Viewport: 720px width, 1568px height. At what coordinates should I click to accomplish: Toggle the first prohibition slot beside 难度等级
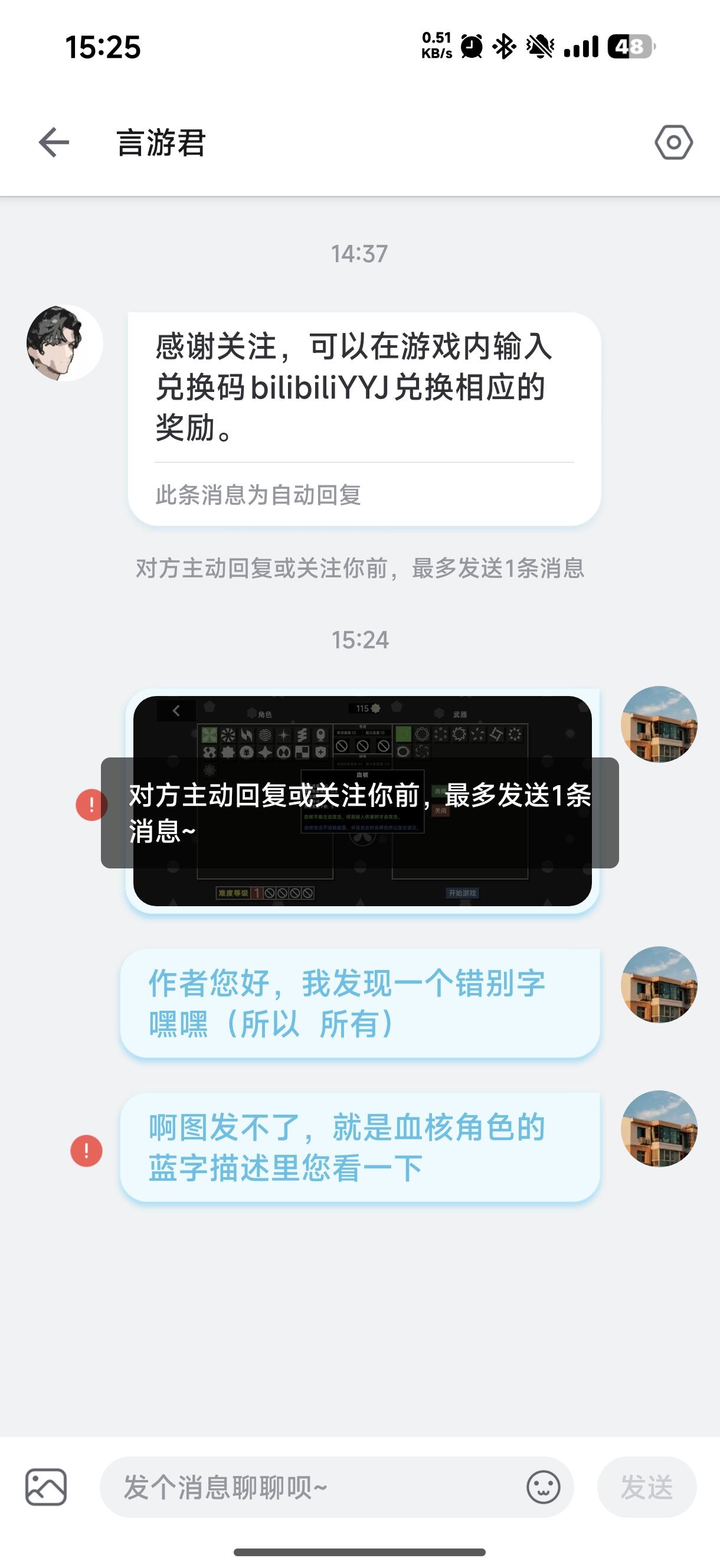click(x=271, y=893)
